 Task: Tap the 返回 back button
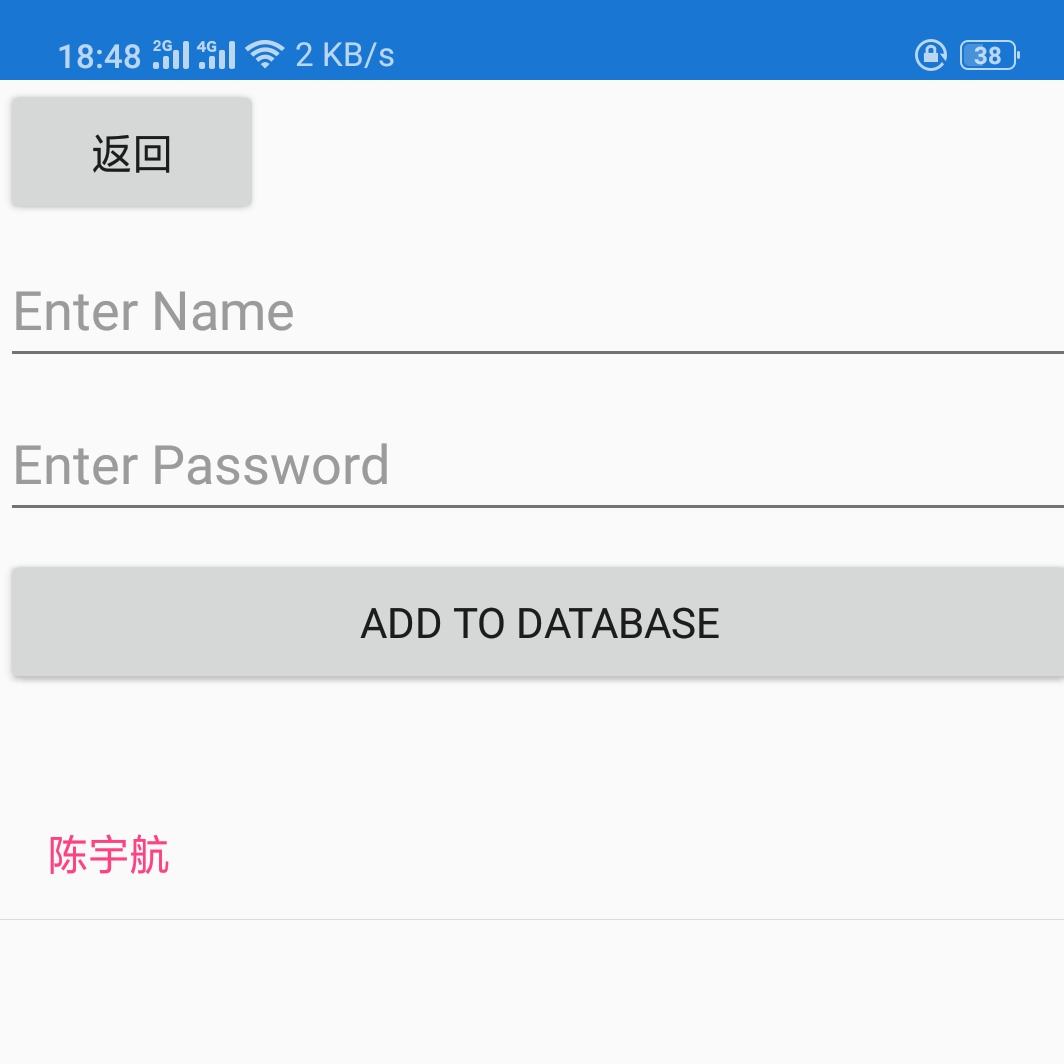(x=131, y=153)
